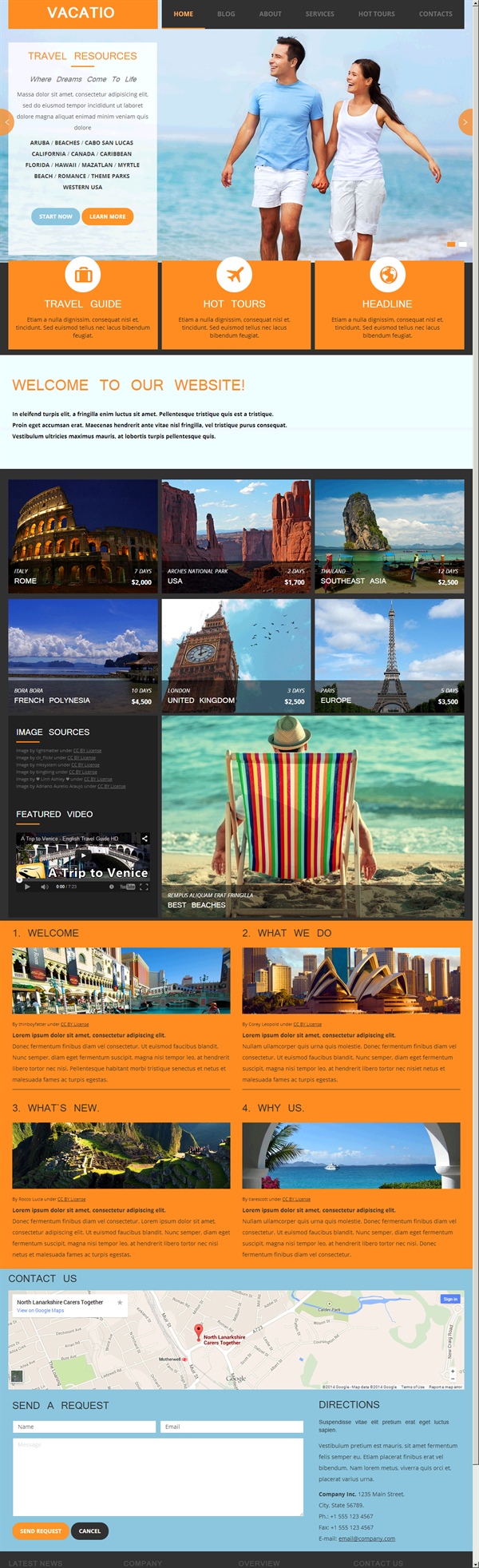Tap the Start Now button
479x1568 pixels.
coord(56,216)
